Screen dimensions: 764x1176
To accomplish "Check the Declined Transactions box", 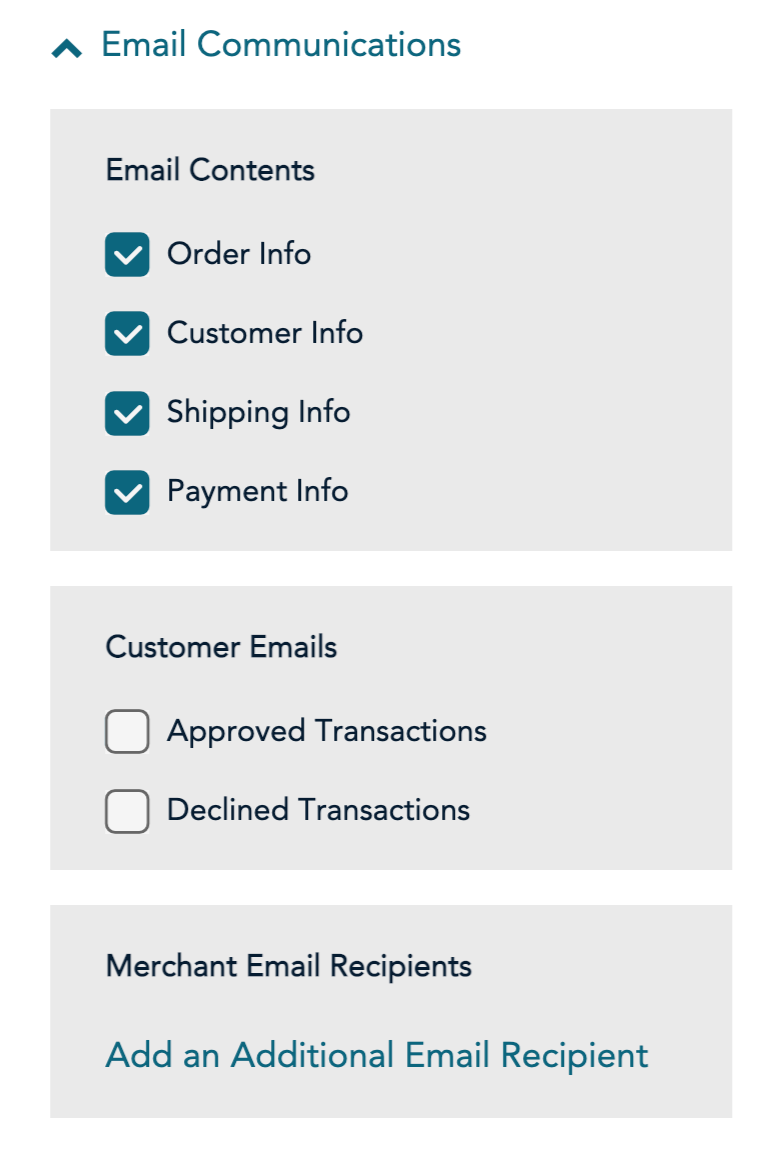I will 127,810.
